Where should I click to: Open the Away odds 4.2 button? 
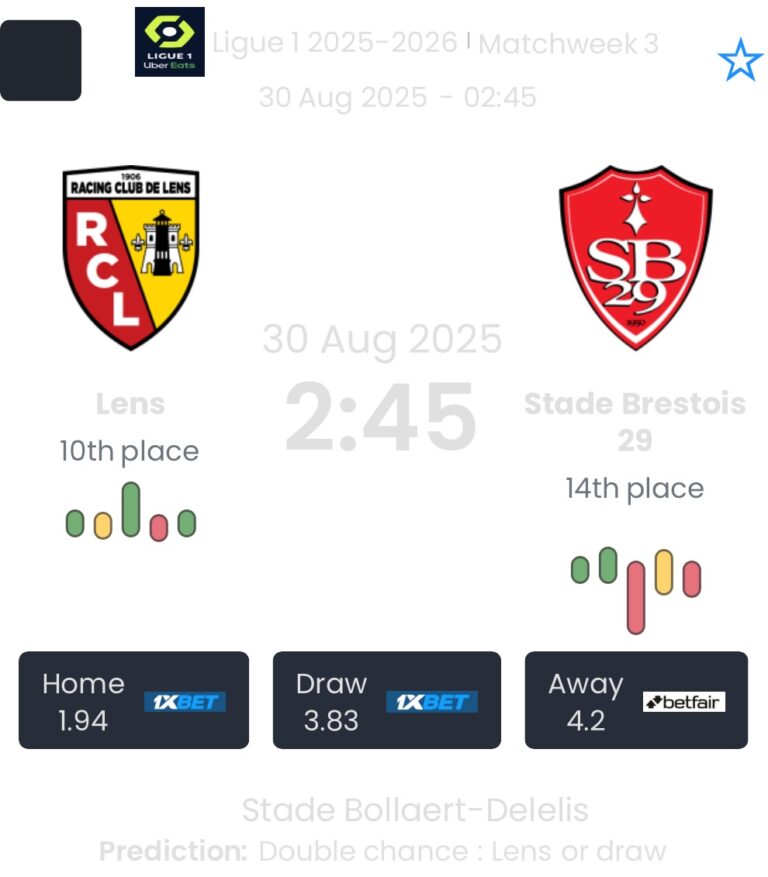(636, 701)
